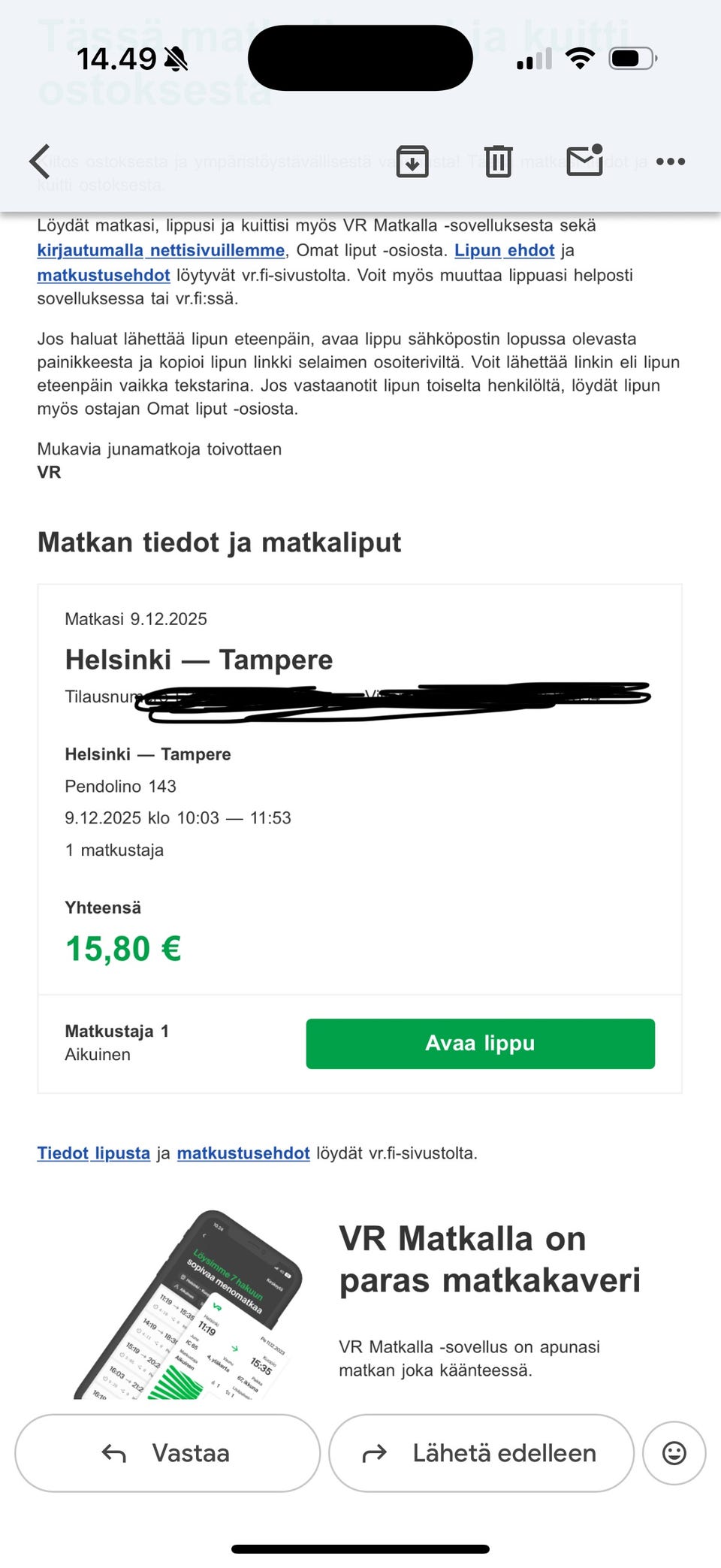Open the three-dot overflow menu
This screenshot has height=1568, width=721.
click(x=670, y=161)
